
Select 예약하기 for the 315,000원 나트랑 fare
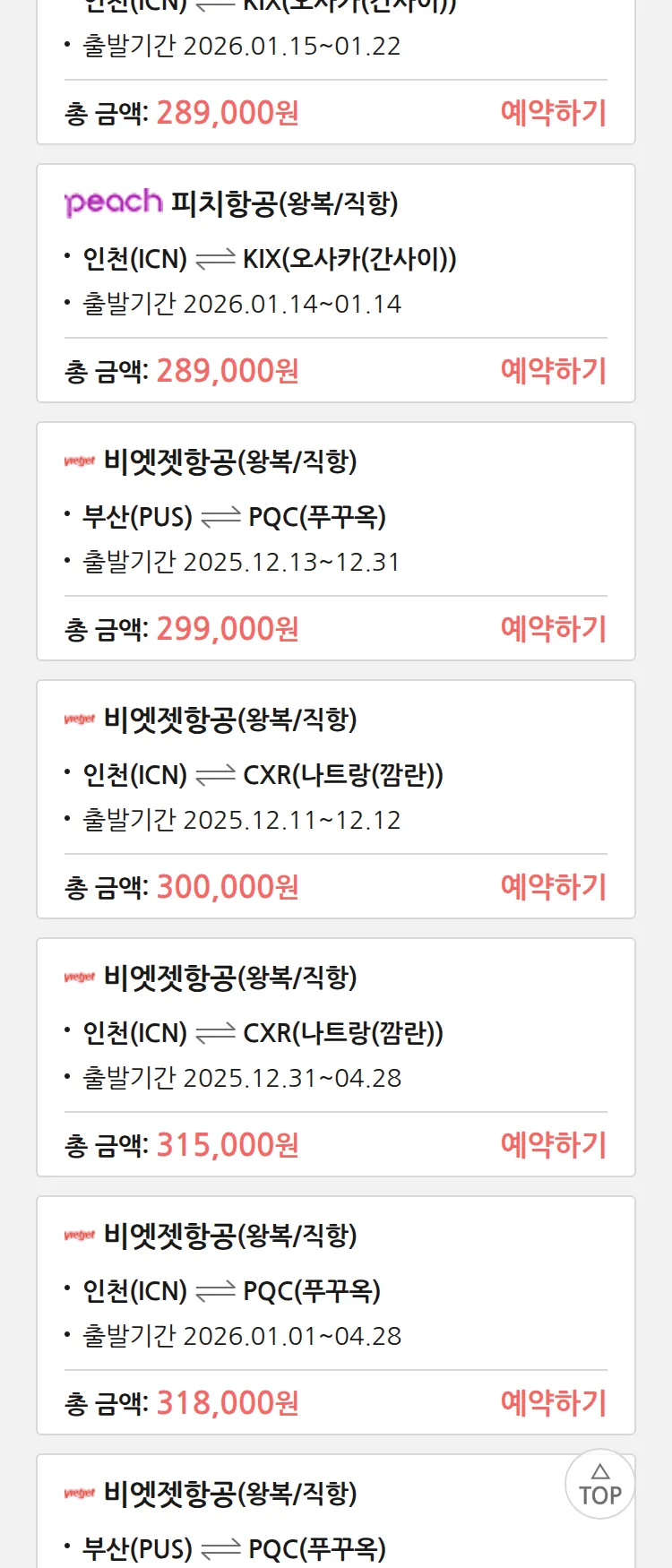pos(553,1145)
